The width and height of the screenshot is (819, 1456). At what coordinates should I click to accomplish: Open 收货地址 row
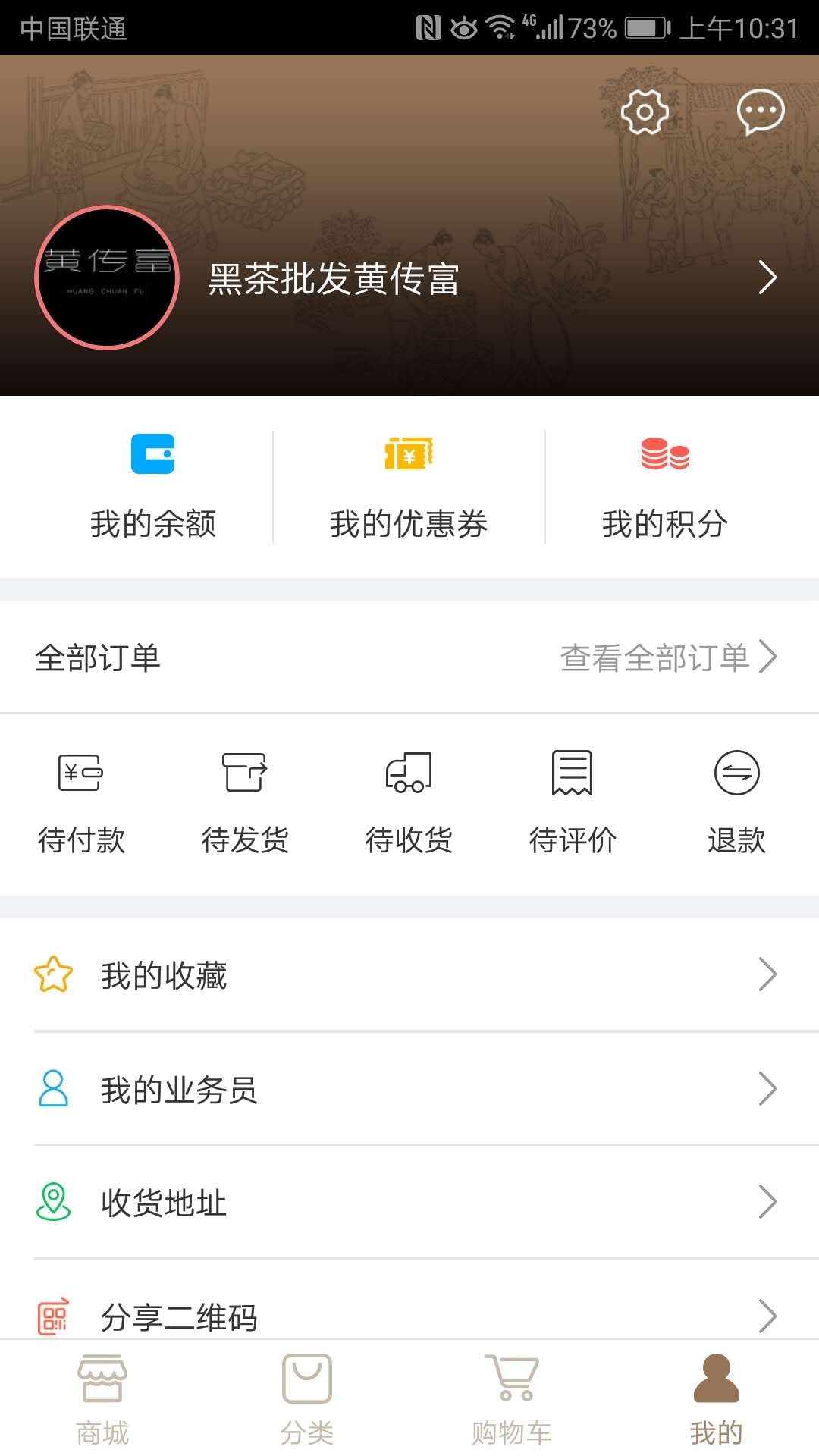point(409,1203)
